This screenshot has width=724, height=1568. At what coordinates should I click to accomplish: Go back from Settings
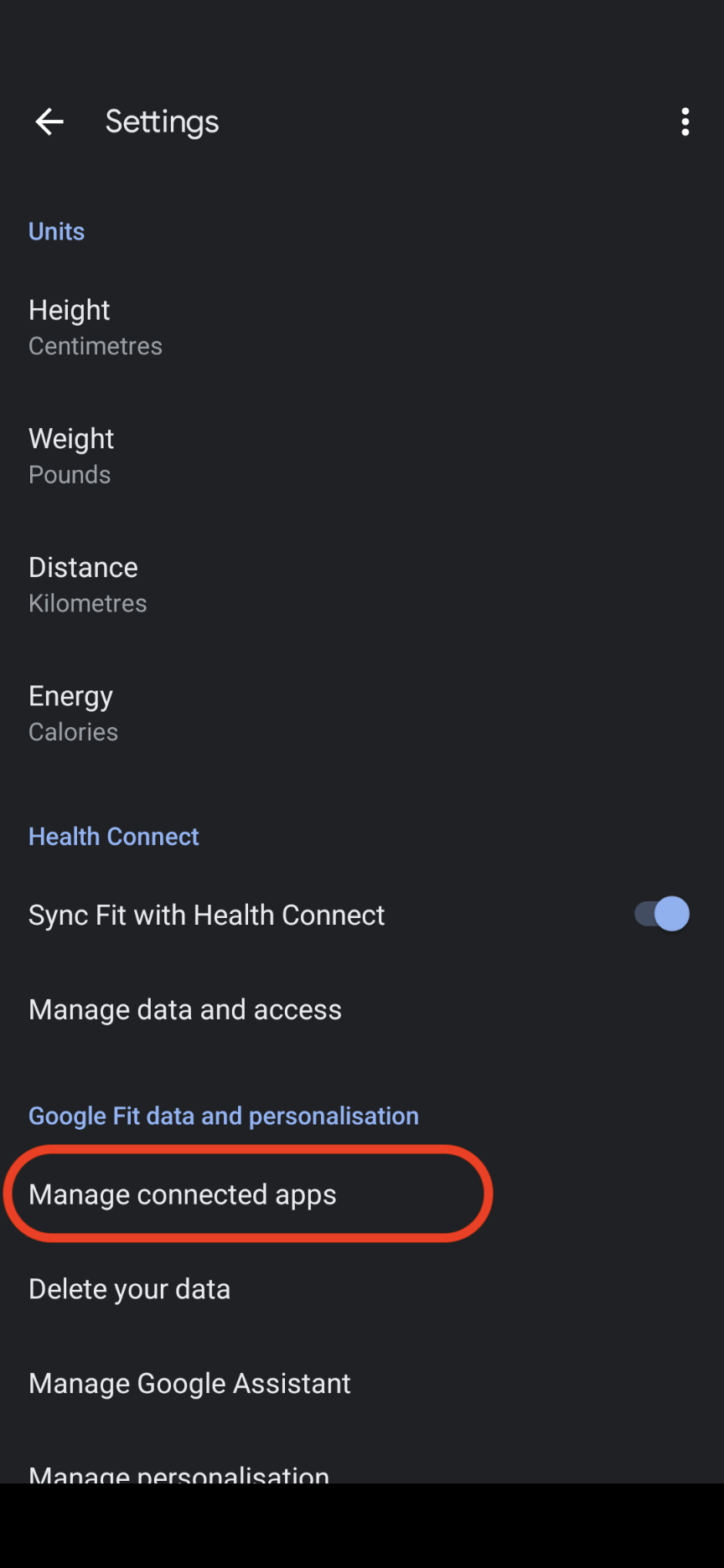[49, 122]
